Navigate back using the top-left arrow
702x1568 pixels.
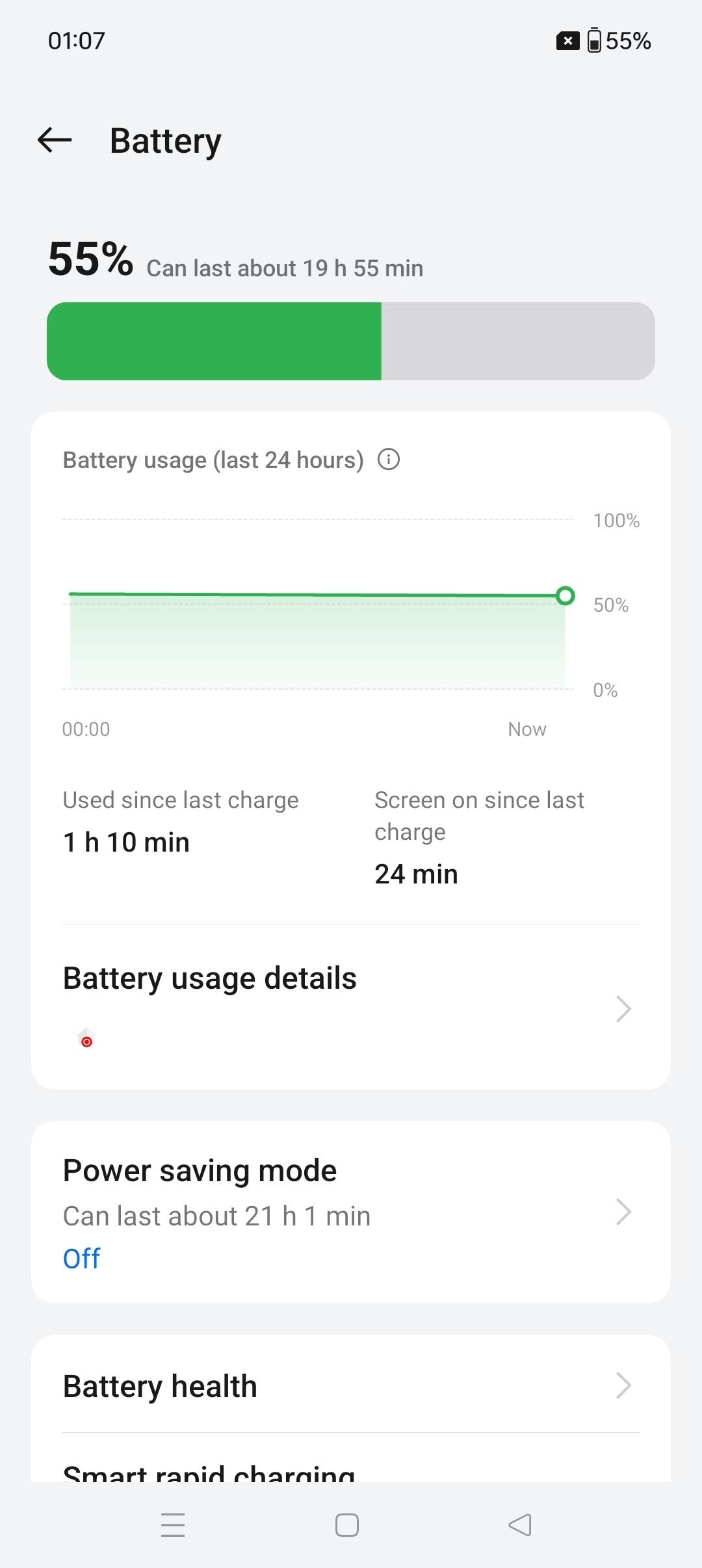54,140
